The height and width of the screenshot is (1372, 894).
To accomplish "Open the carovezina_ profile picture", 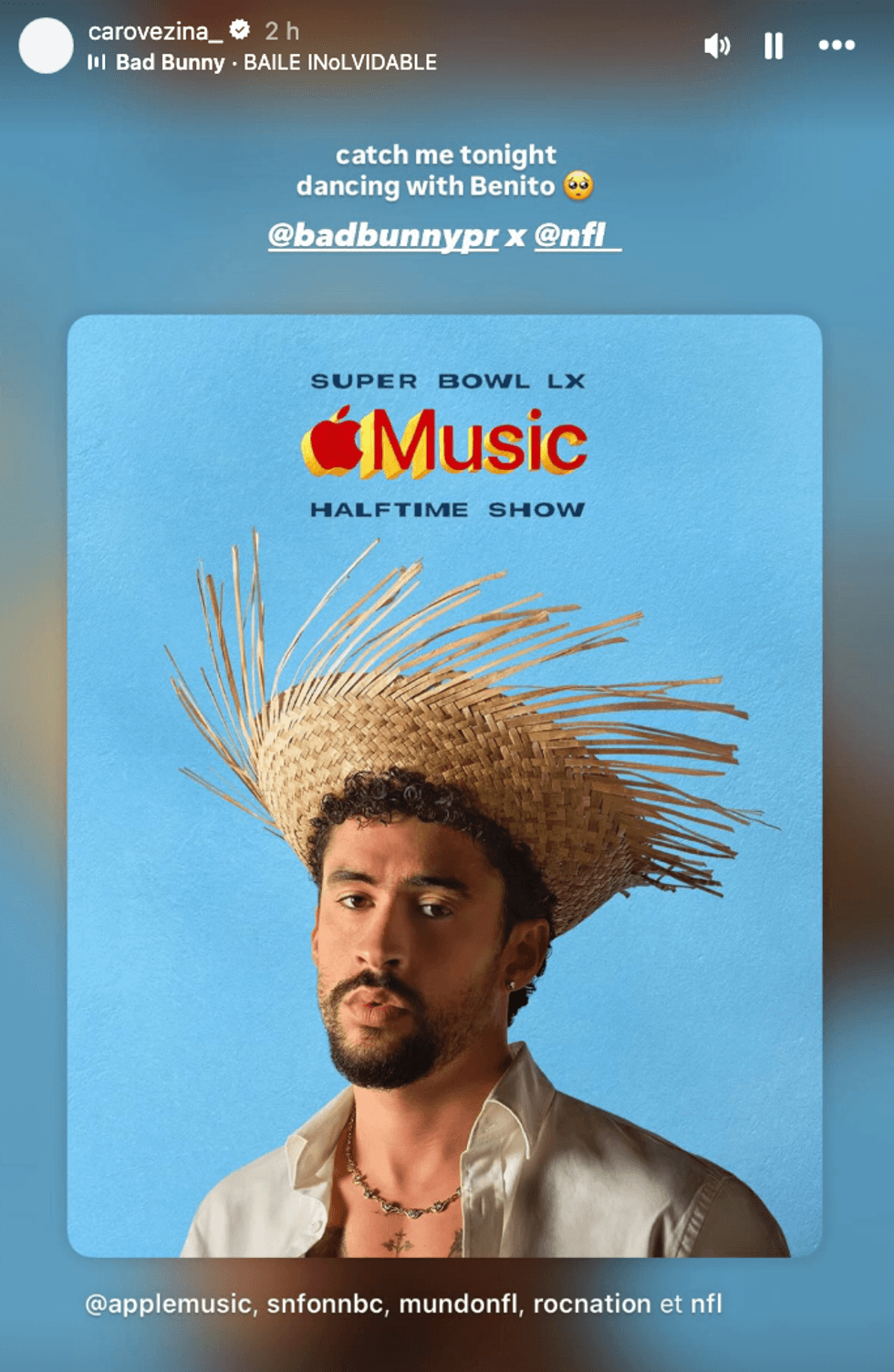I will click(x=46, y=46).
